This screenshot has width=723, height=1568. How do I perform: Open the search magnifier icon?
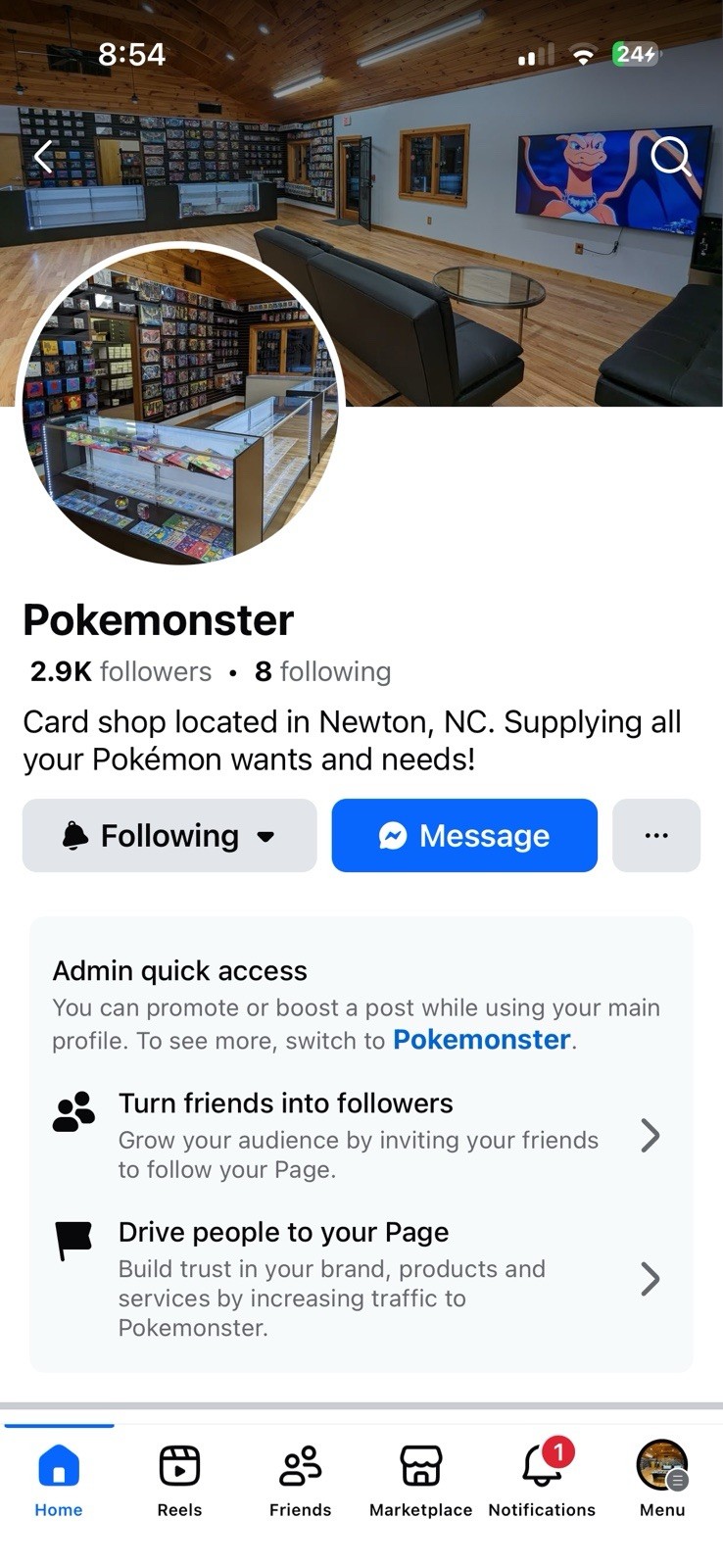(670, 156)
